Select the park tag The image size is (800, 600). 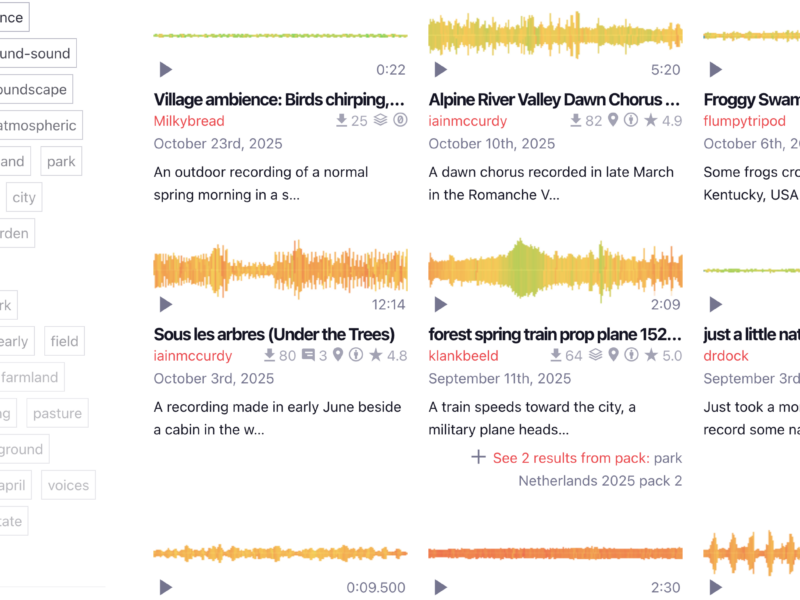click(61, 161)
